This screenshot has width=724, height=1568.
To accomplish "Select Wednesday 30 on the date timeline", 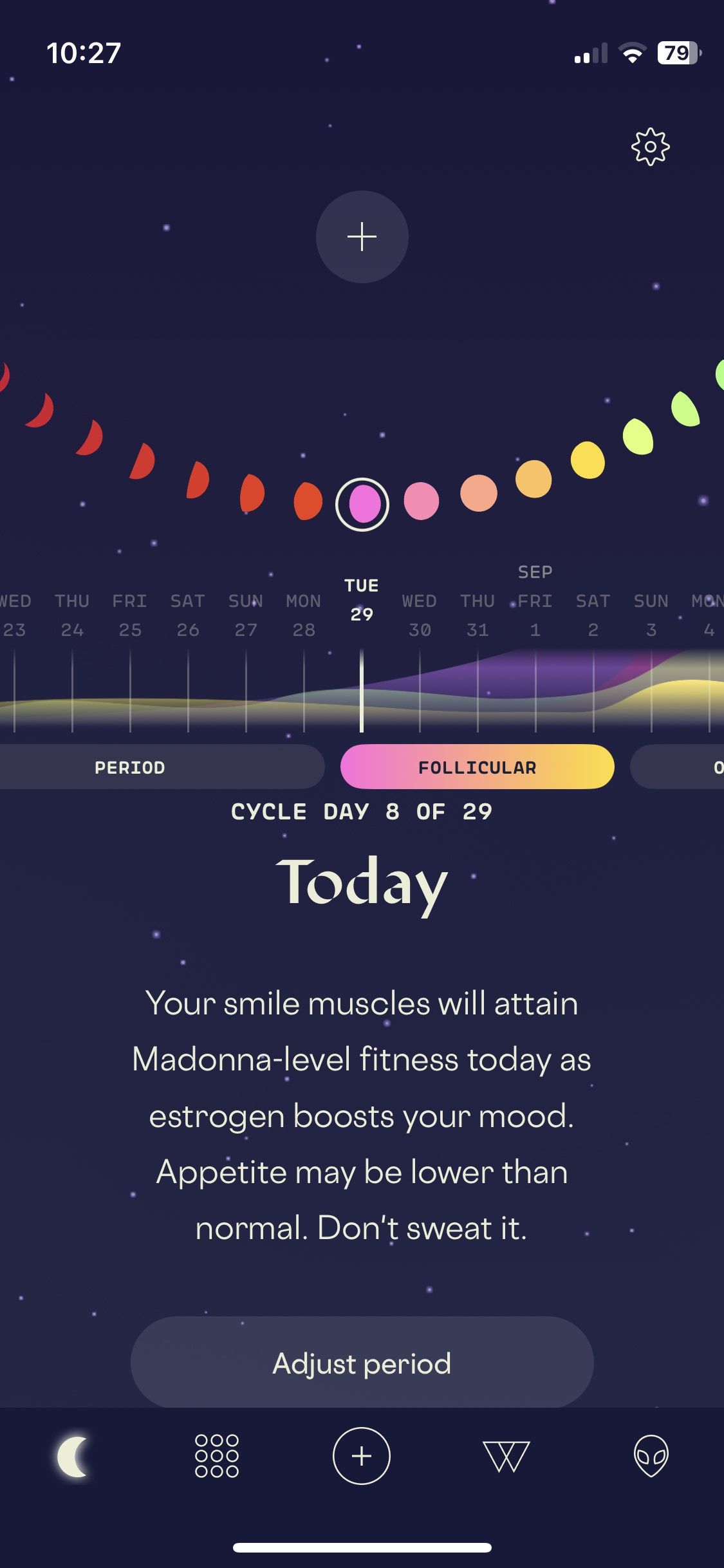I will 420,615.
